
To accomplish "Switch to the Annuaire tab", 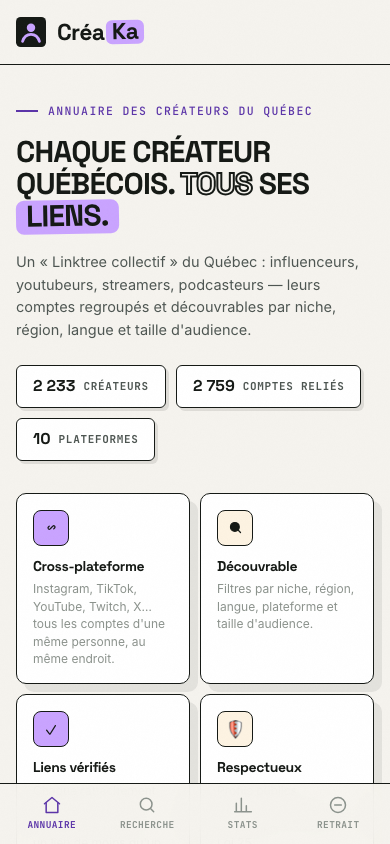I will 52,813.
